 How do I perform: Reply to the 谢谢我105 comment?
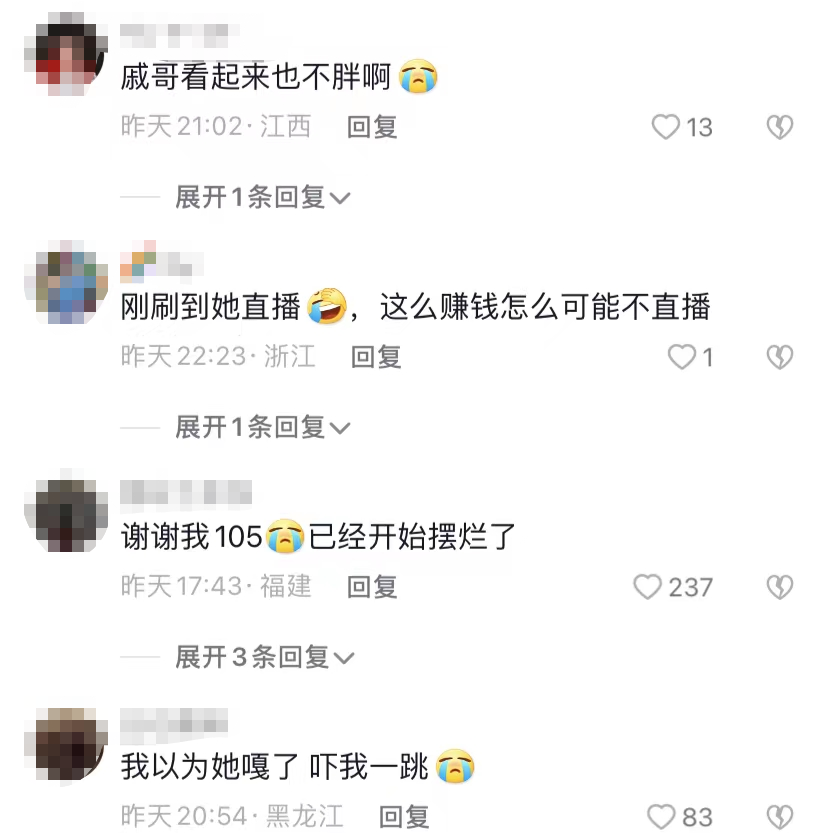pos(372,588)
